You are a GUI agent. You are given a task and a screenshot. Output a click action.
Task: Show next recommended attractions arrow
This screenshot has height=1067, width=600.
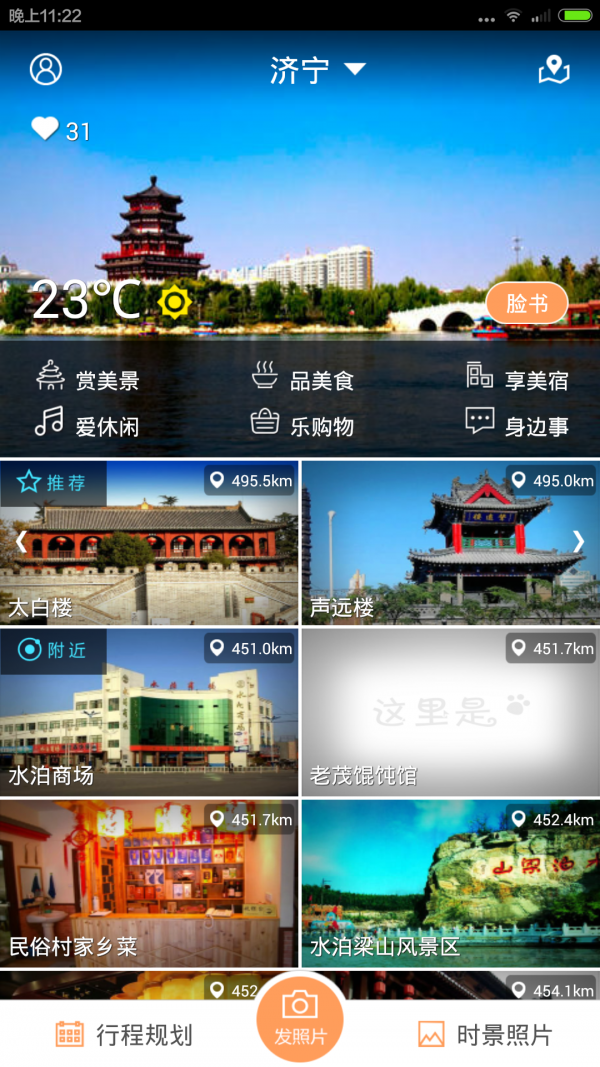578,541
